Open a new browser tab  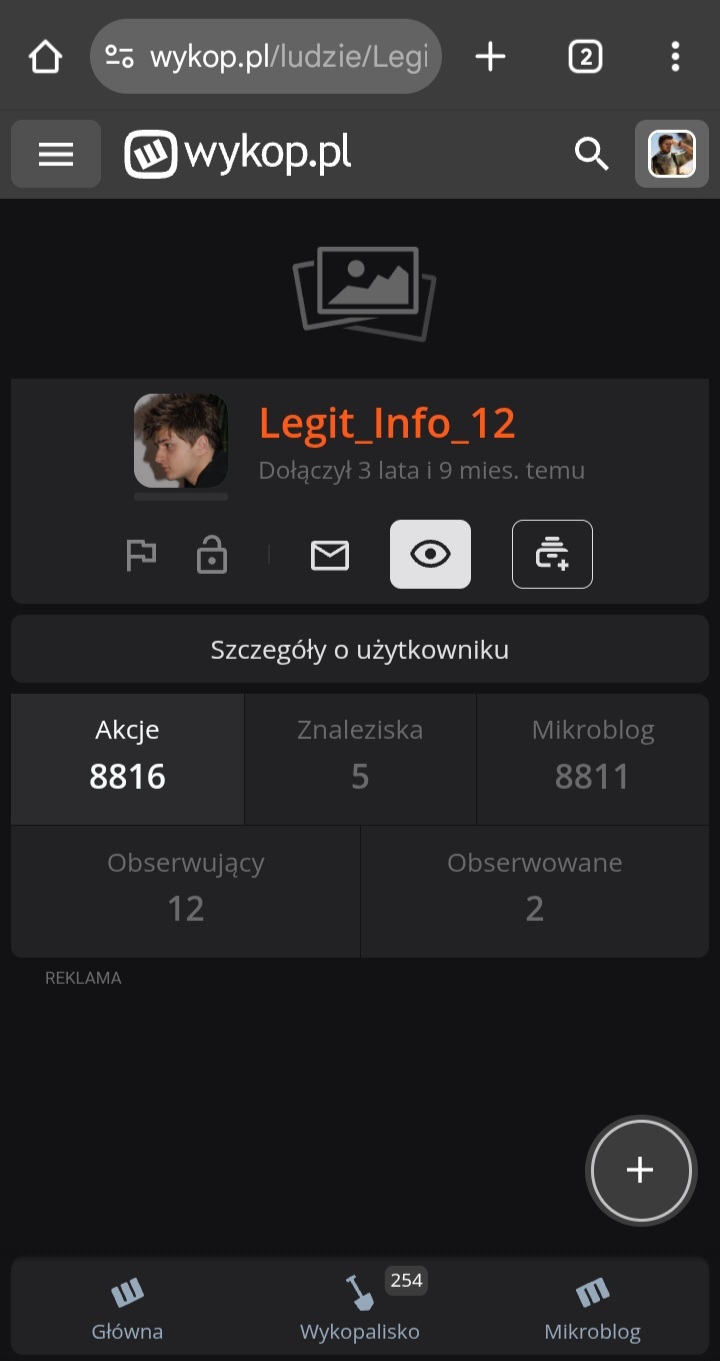(490, 57)
